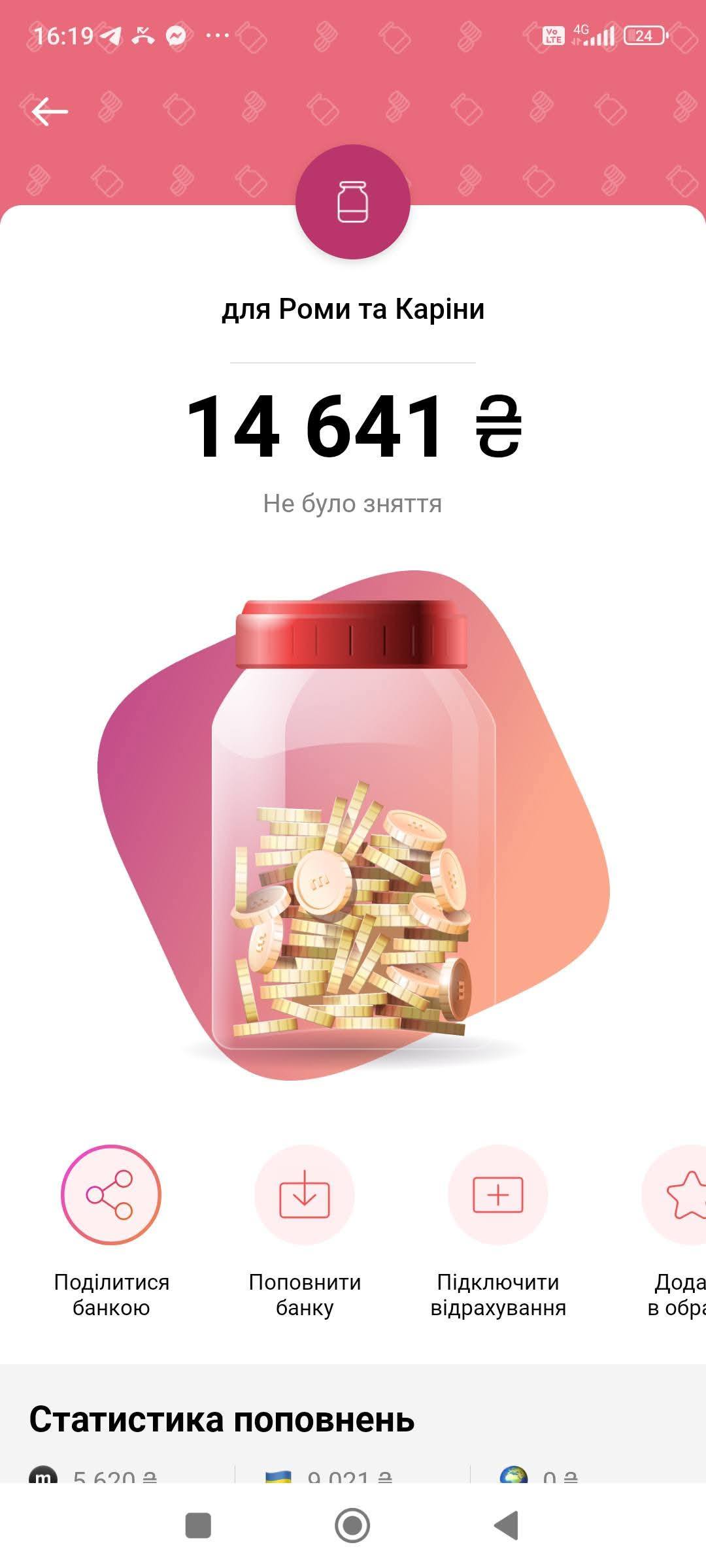Go back using the top arrow
Screen dimensions: 706x1568
pyautogui.click(x=50, y=112)
